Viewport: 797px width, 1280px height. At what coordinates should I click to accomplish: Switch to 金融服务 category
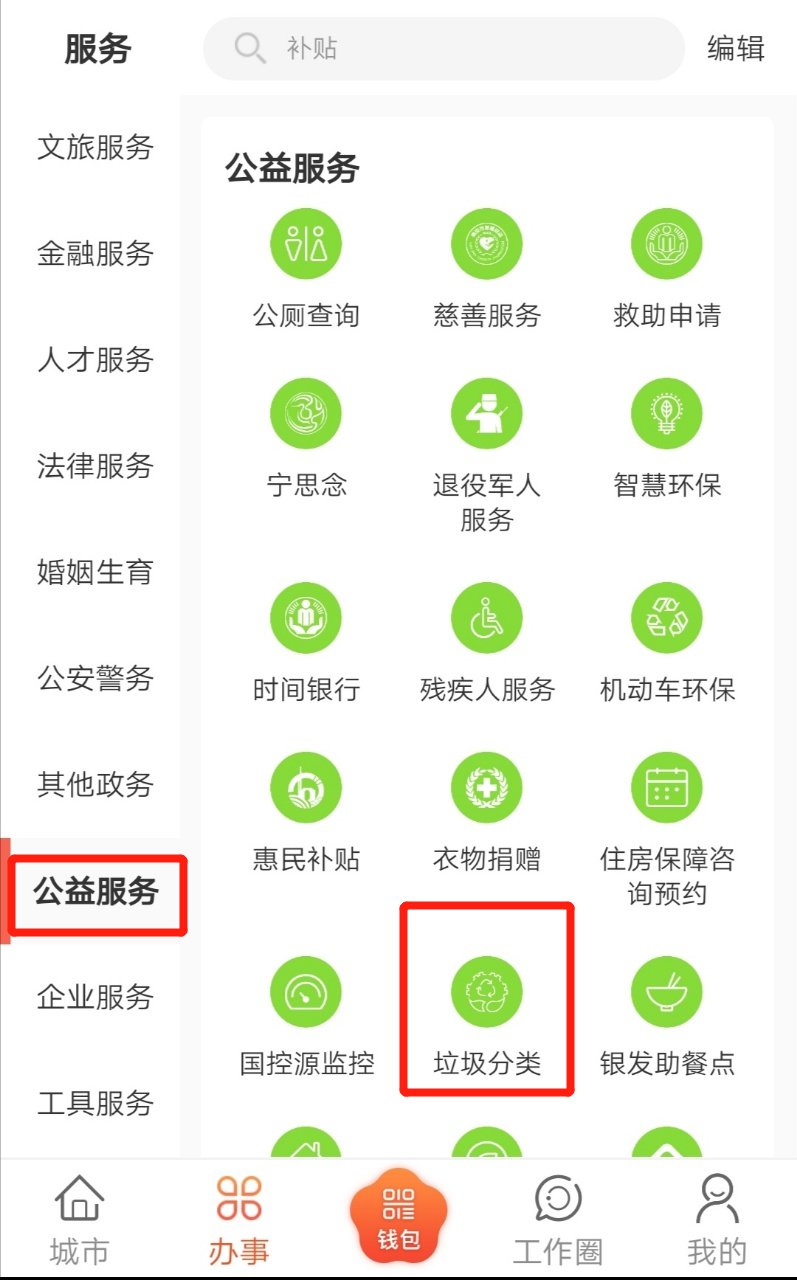(x=95, y=253)
